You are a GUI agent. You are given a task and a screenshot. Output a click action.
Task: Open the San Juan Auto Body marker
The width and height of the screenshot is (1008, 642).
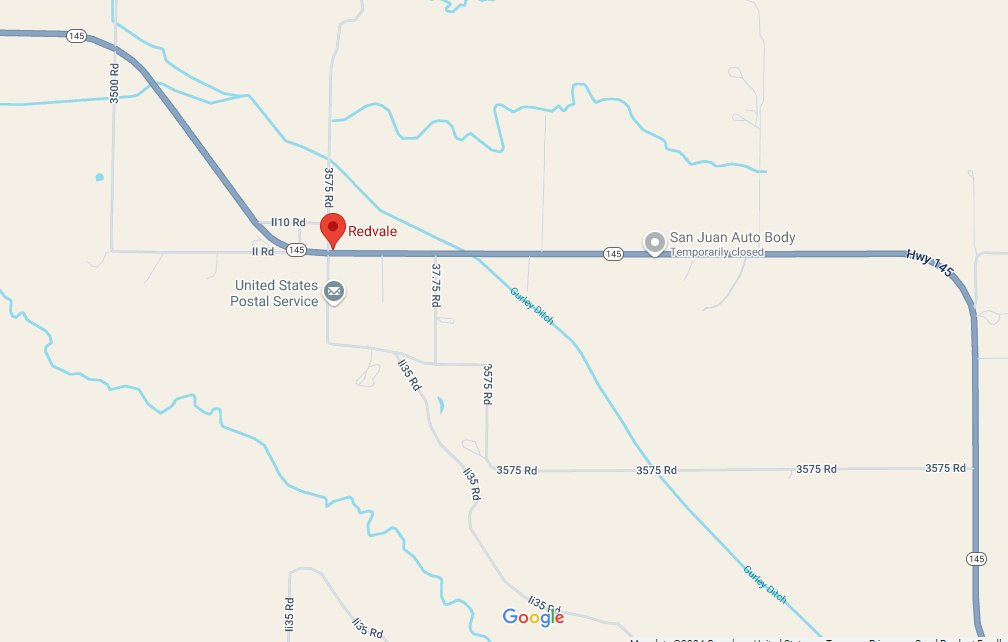coord(654,243)
